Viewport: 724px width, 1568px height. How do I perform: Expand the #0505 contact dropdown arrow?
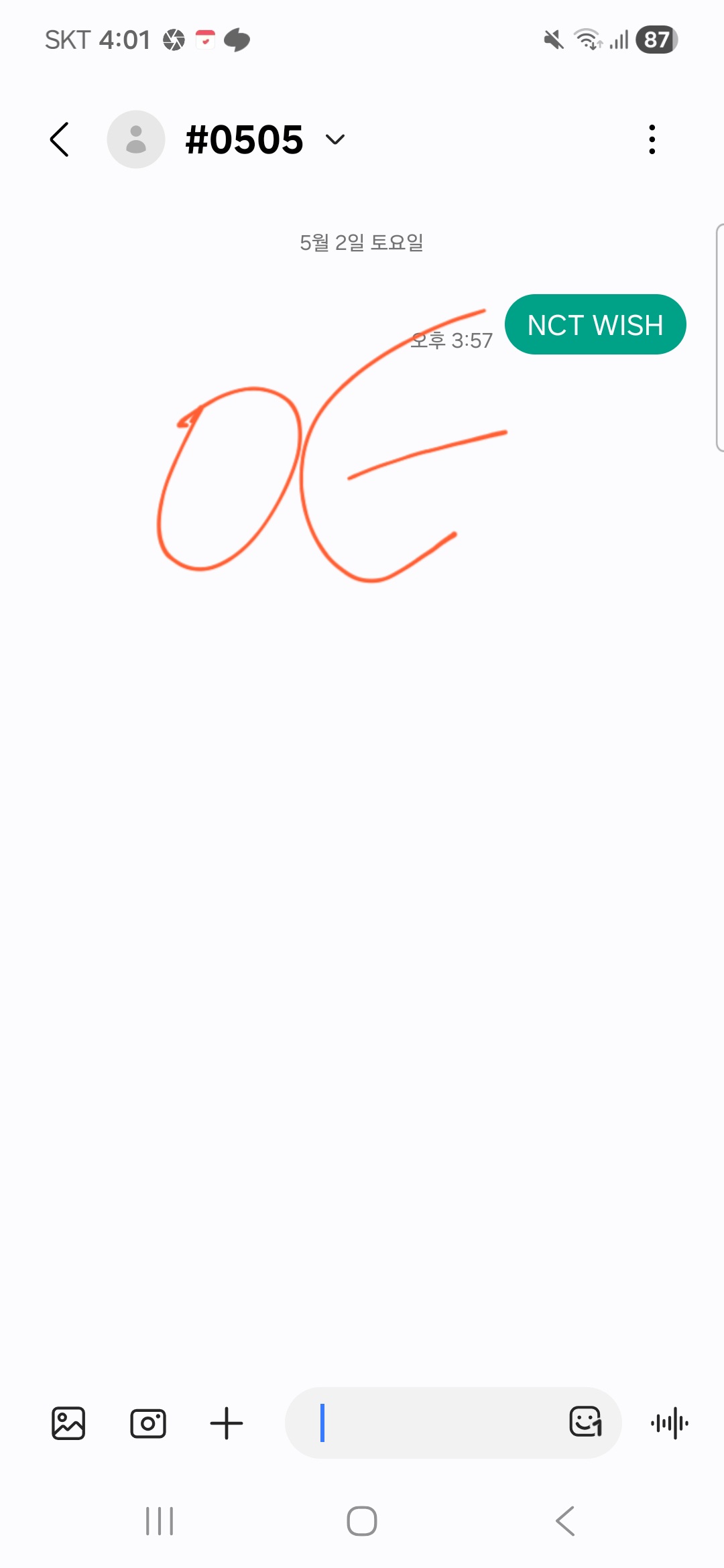[335, 139]
